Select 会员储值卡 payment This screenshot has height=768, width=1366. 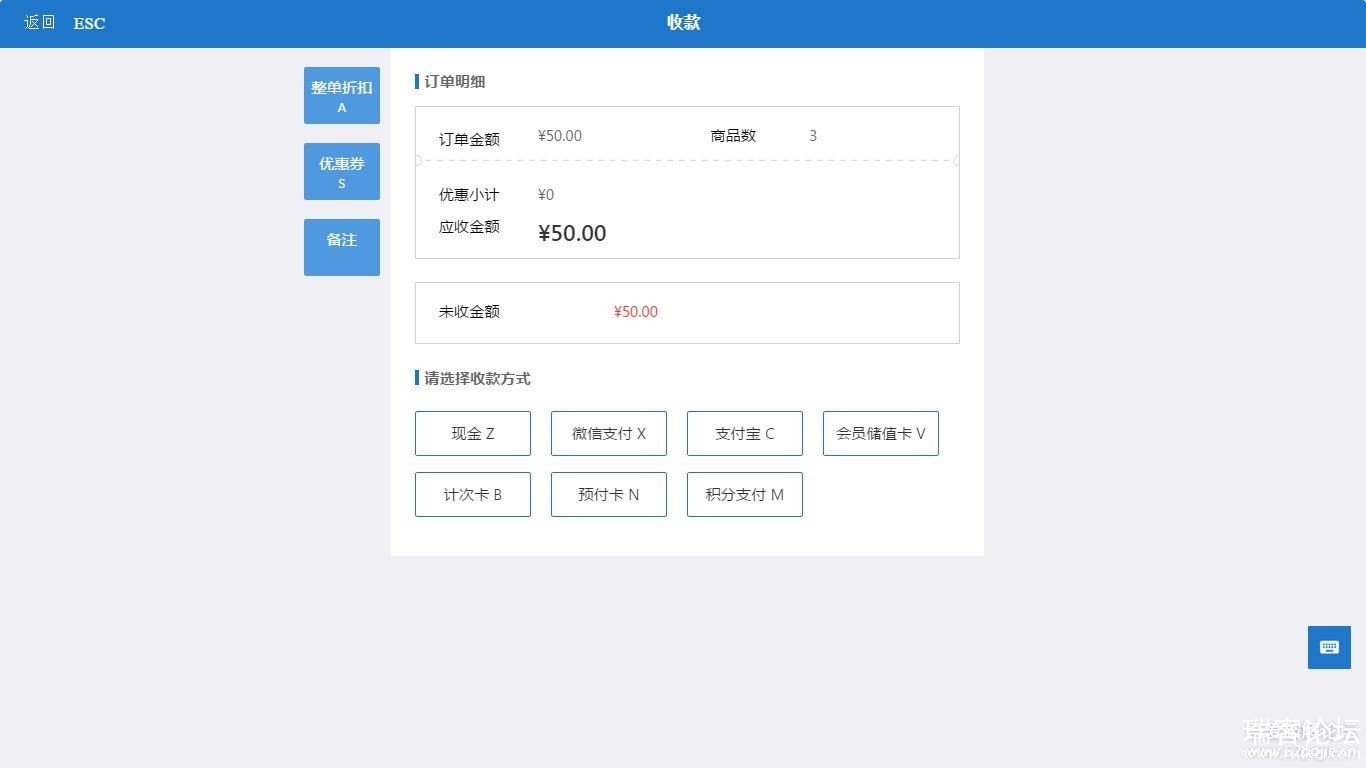point(881,434)
